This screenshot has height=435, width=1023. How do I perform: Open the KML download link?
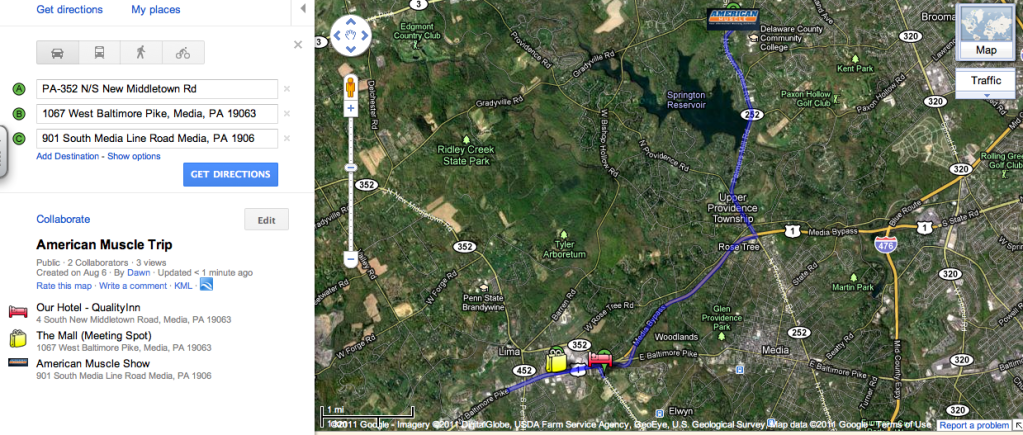point(183,286)
